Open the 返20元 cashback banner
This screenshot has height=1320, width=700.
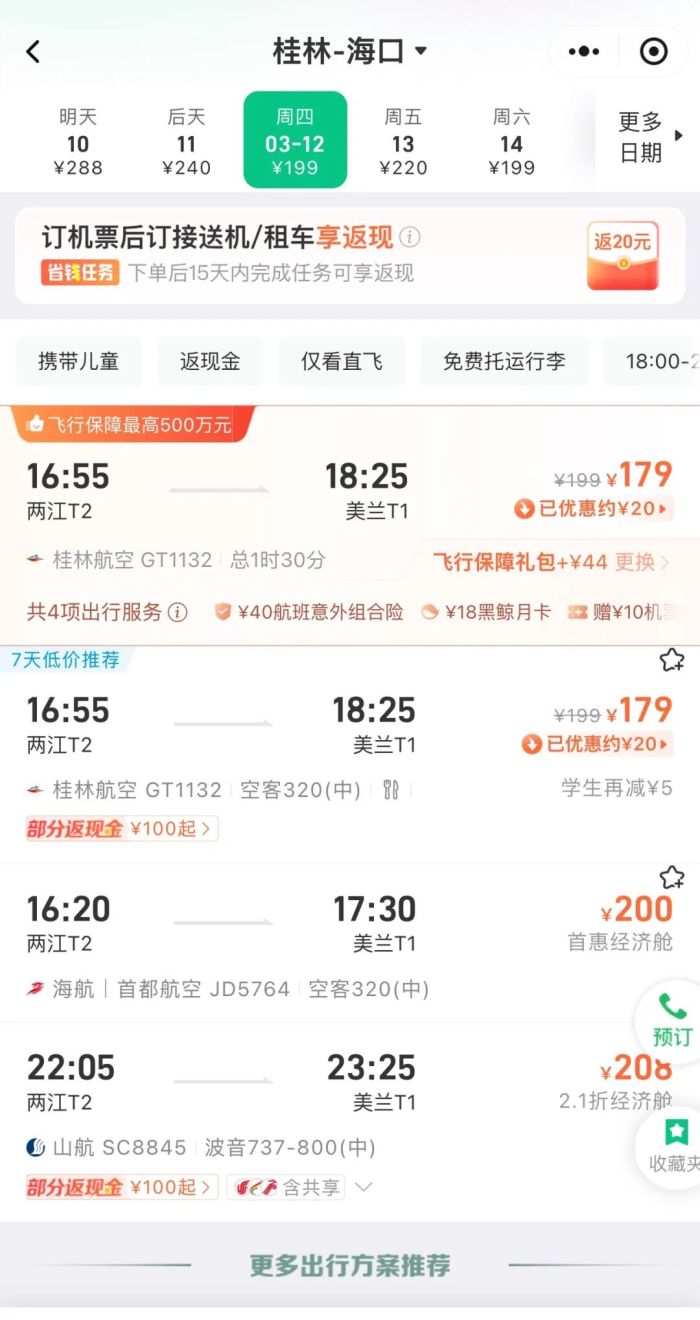click(x=622, y=256)
